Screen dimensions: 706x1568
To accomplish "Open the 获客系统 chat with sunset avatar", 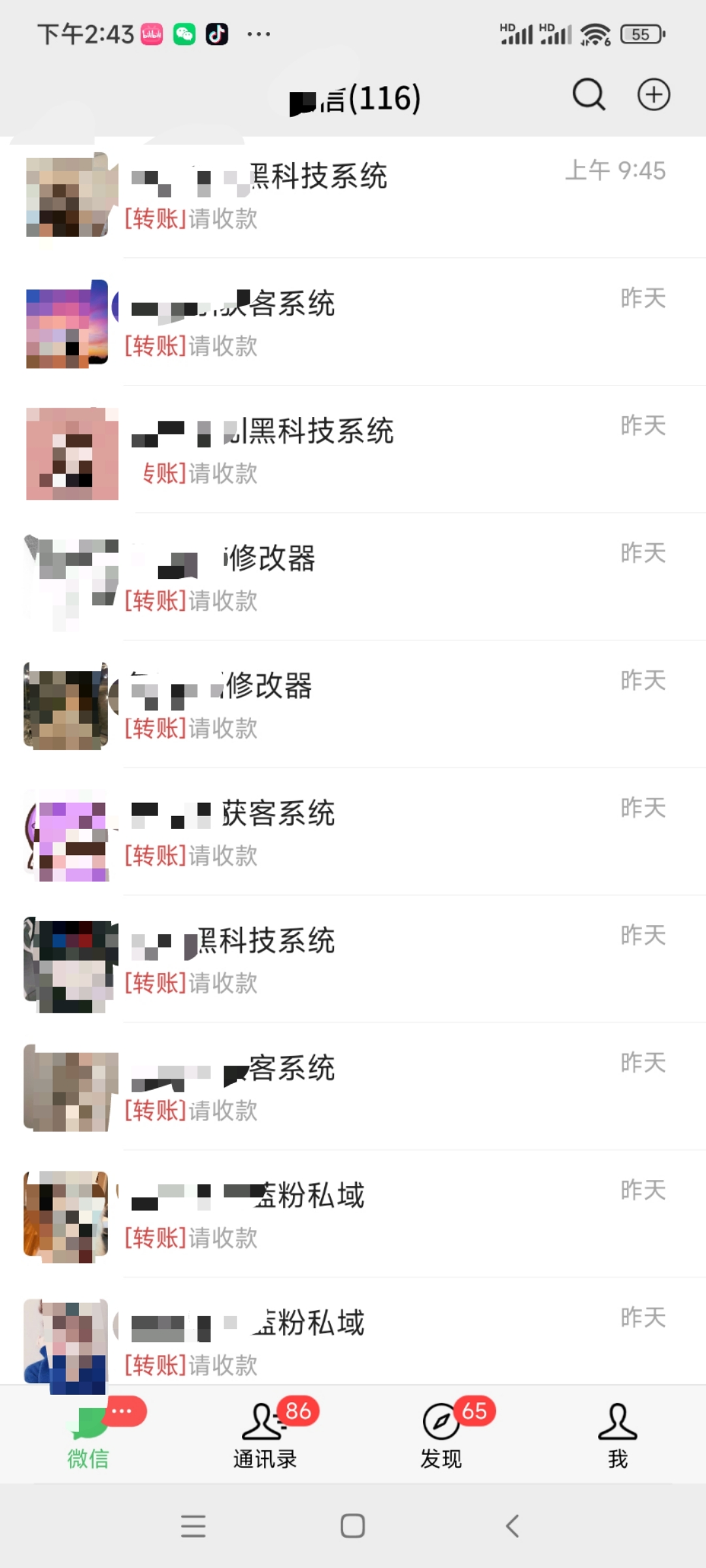I will point(353,323).
